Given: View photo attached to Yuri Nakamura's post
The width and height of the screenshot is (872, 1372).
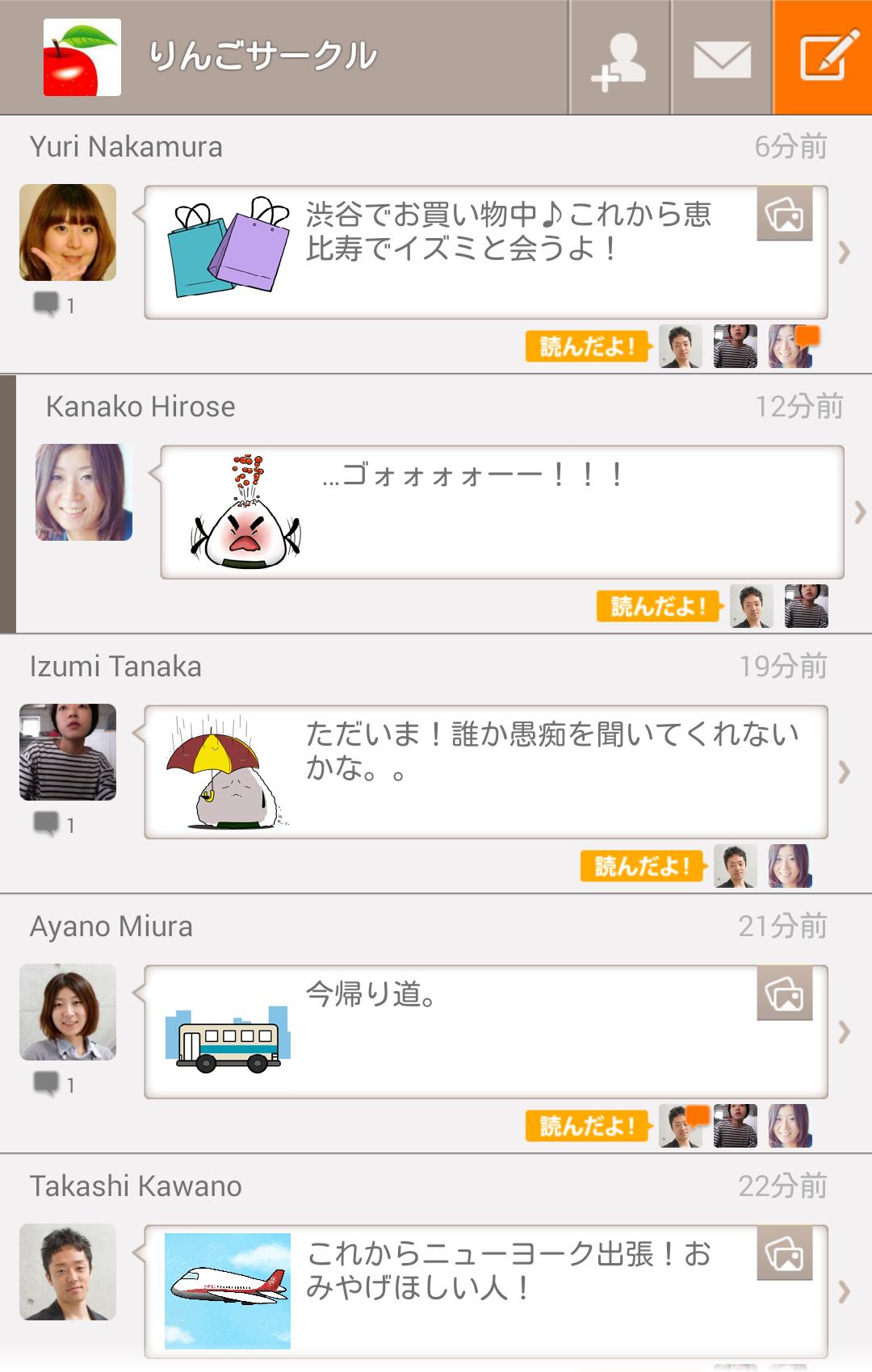Looking at the screenshot, I should 784,215.
